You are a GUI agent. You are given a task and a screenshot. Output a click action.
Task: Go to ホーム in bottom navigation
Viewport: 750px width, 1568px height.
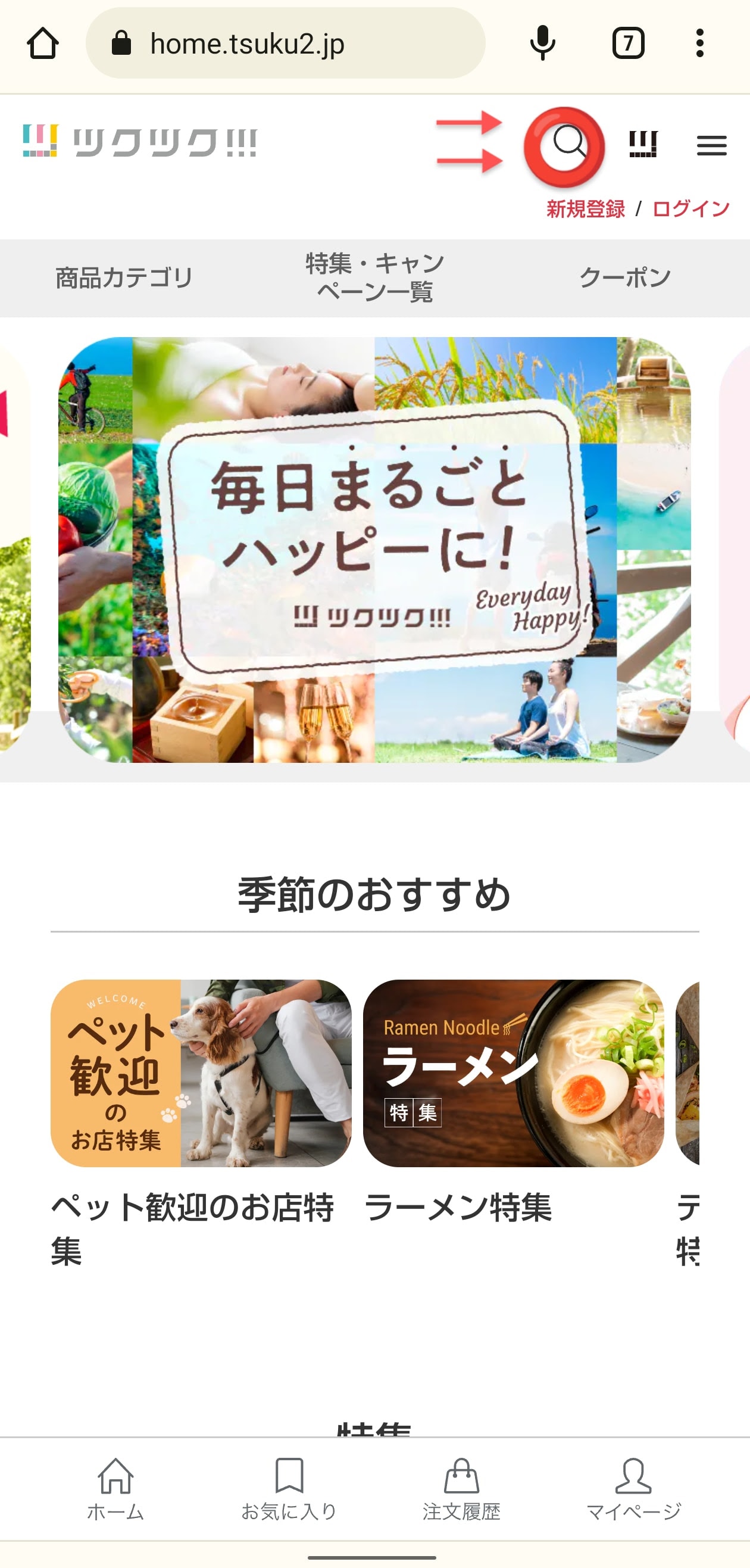115,1489
